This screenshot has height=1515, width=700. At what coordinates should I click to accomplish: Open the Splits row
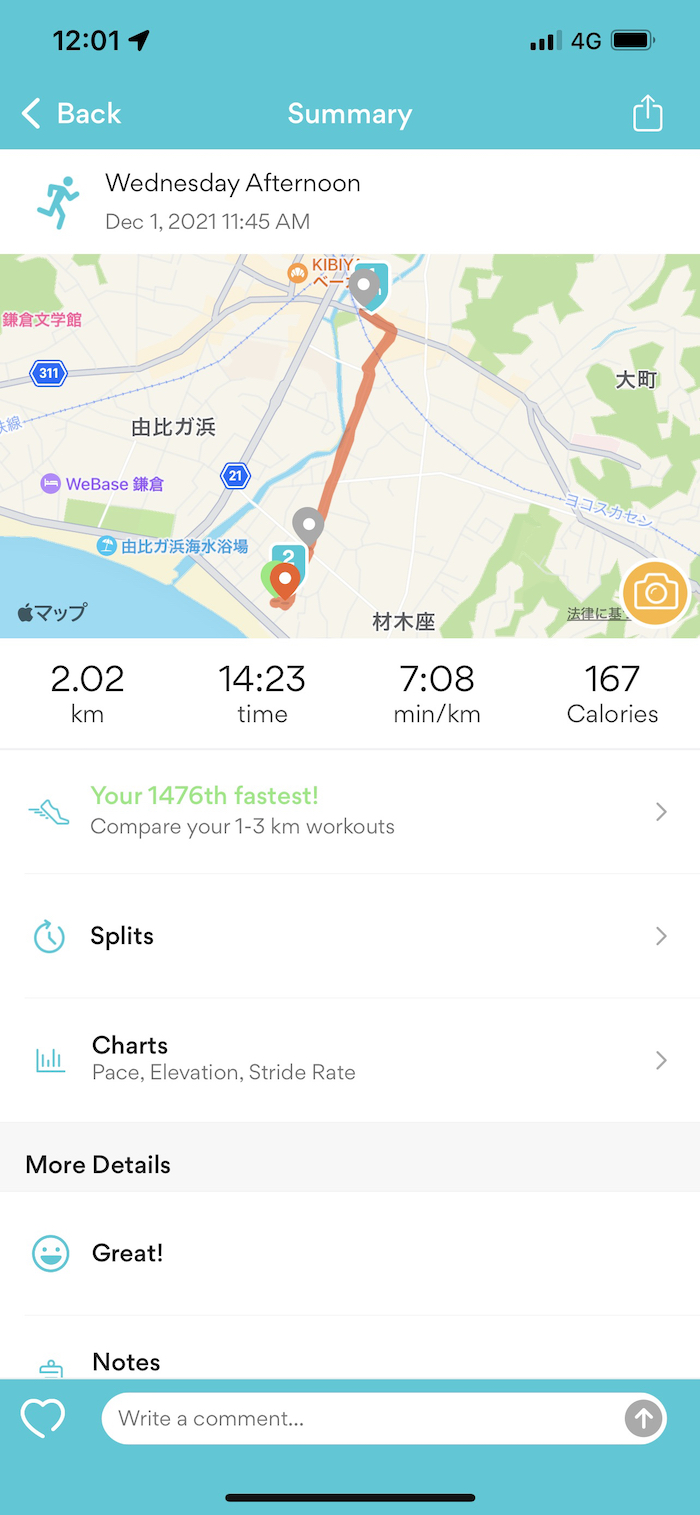[350, 936]
